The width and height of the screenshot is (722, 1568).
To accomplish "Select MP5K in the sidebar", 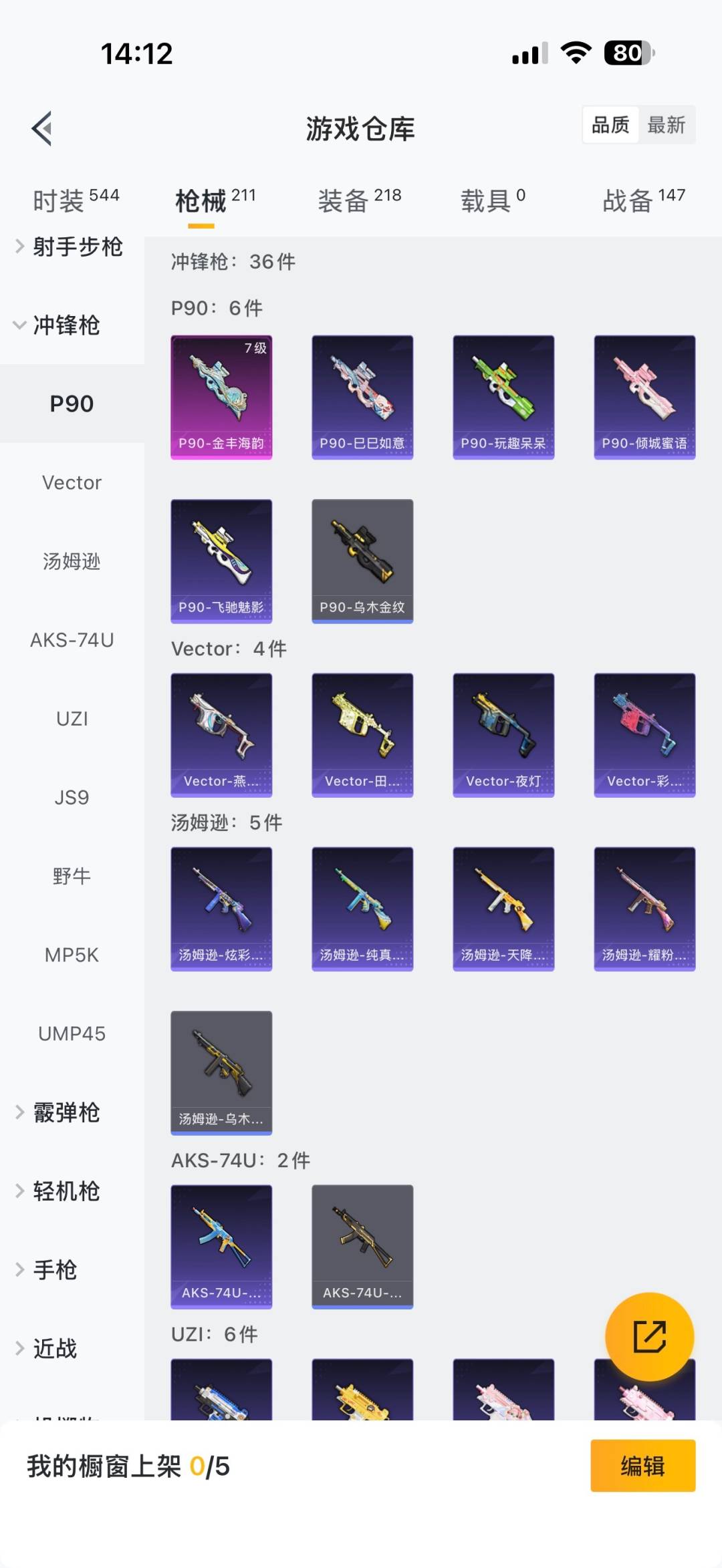I will click(72, 955).
